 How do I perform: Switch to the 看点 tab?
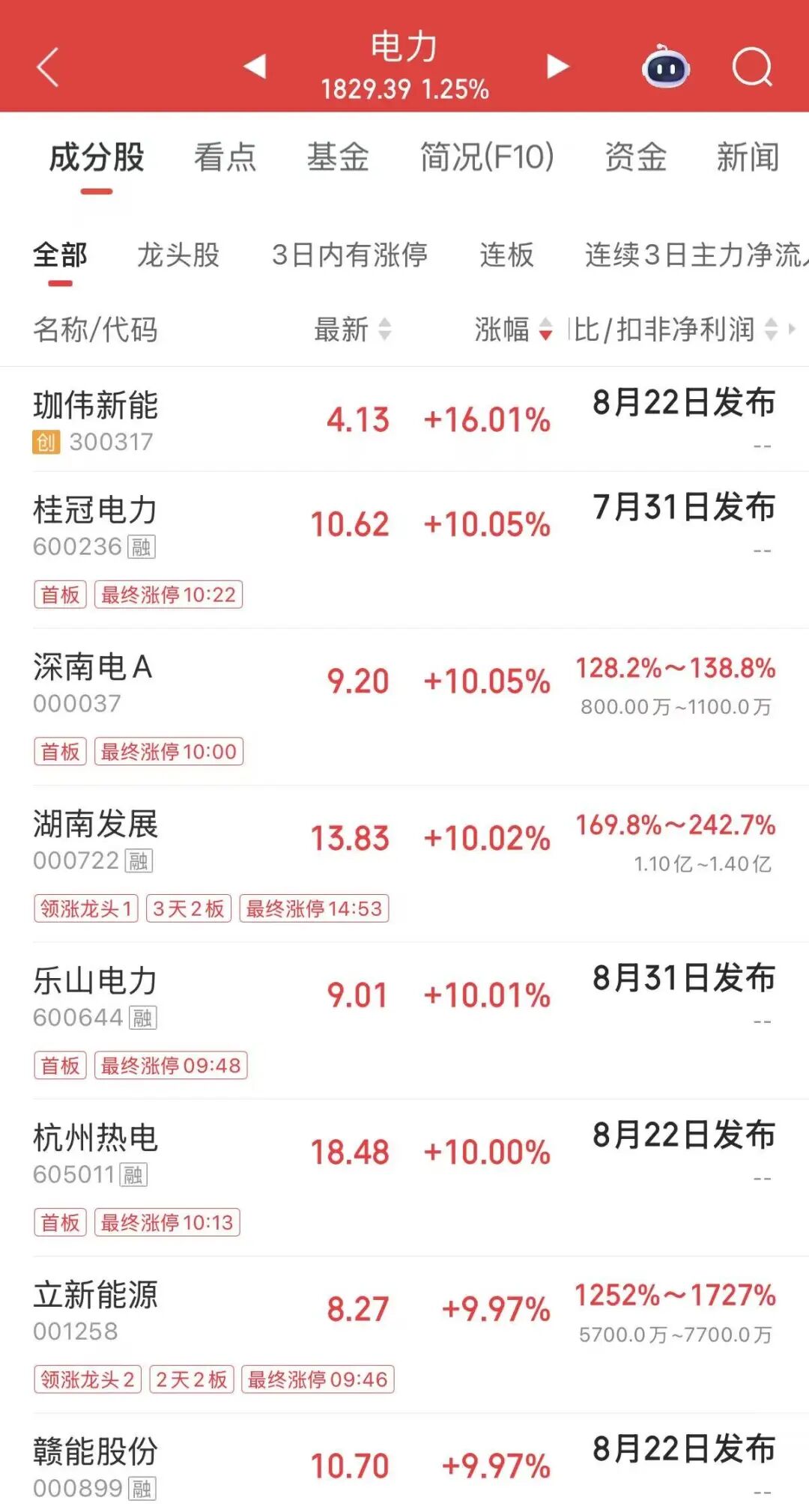[225, 157]
